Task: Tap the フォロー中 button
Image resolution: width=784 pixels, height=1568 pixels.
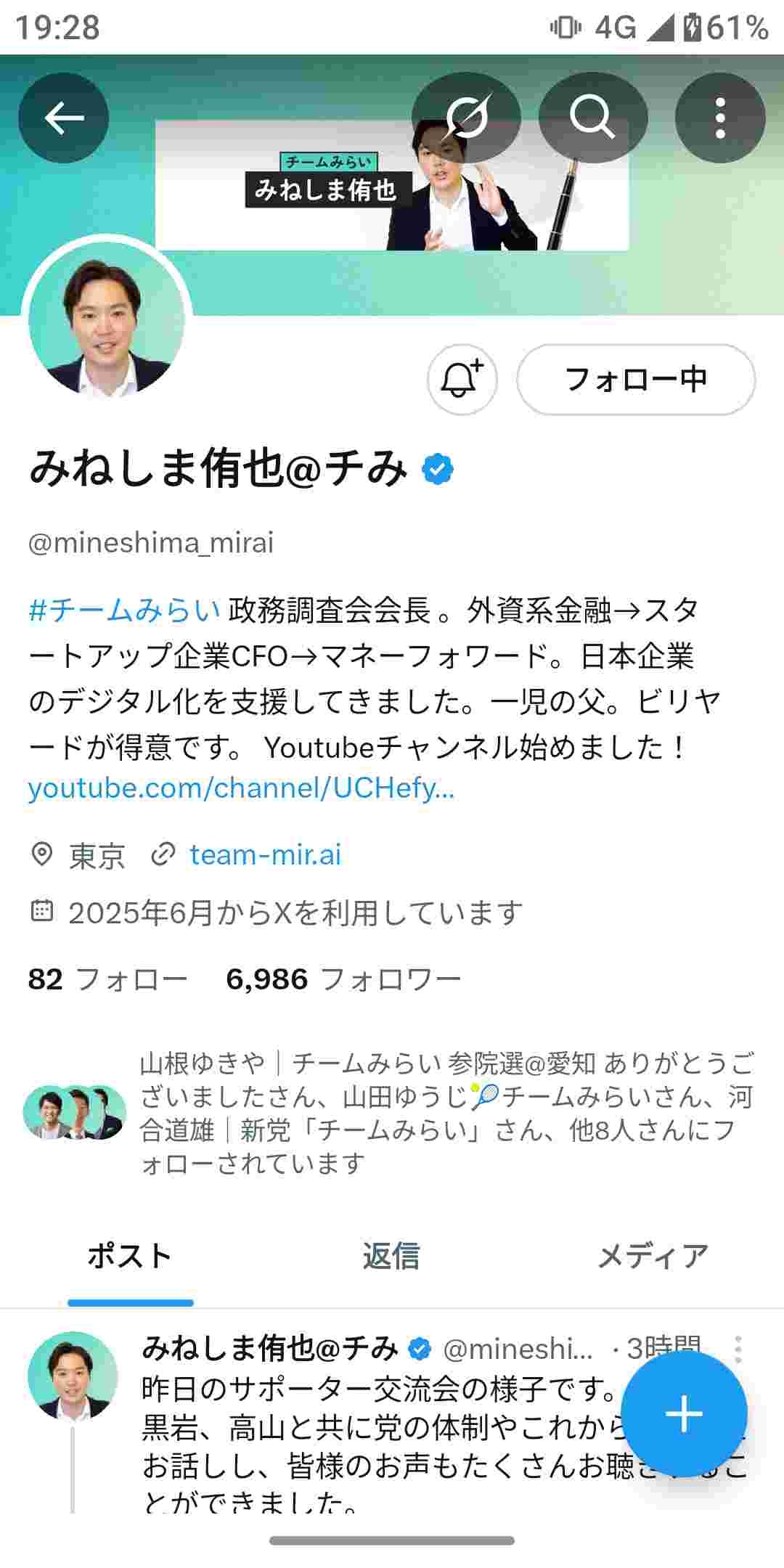Action: [x=636, y=379]
